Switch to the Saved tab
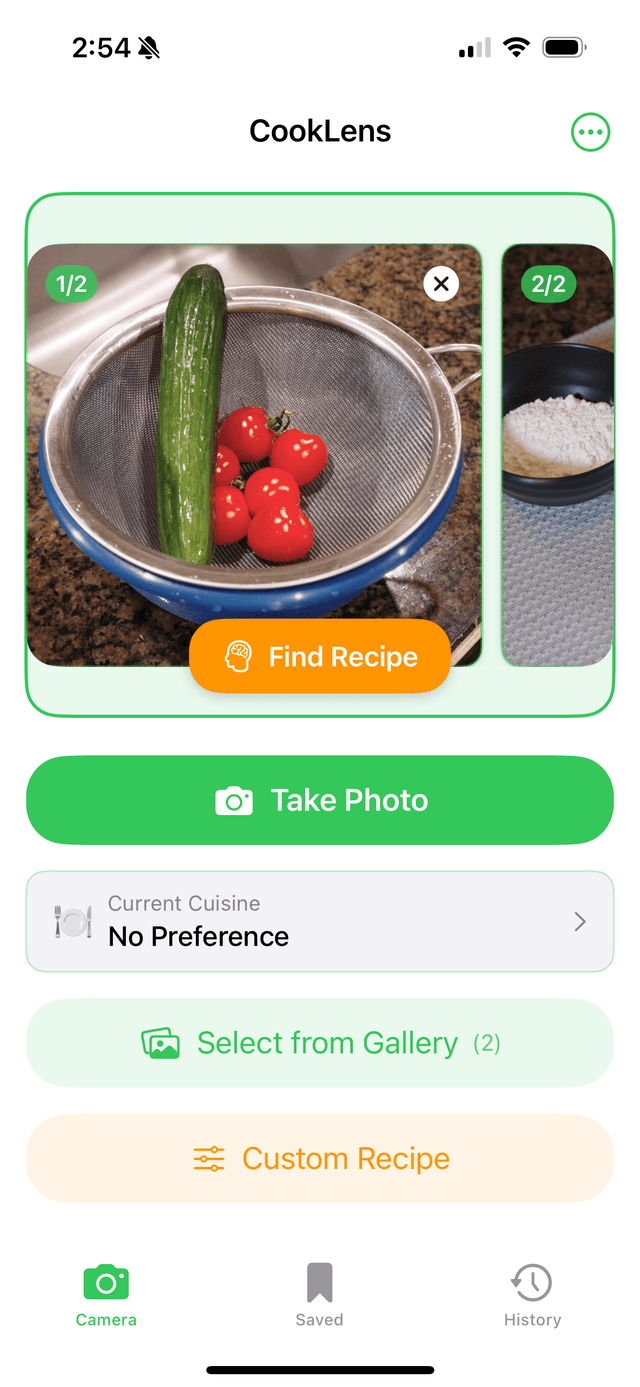Viewport: 640px width, 1387px height. pos(319,1294)
